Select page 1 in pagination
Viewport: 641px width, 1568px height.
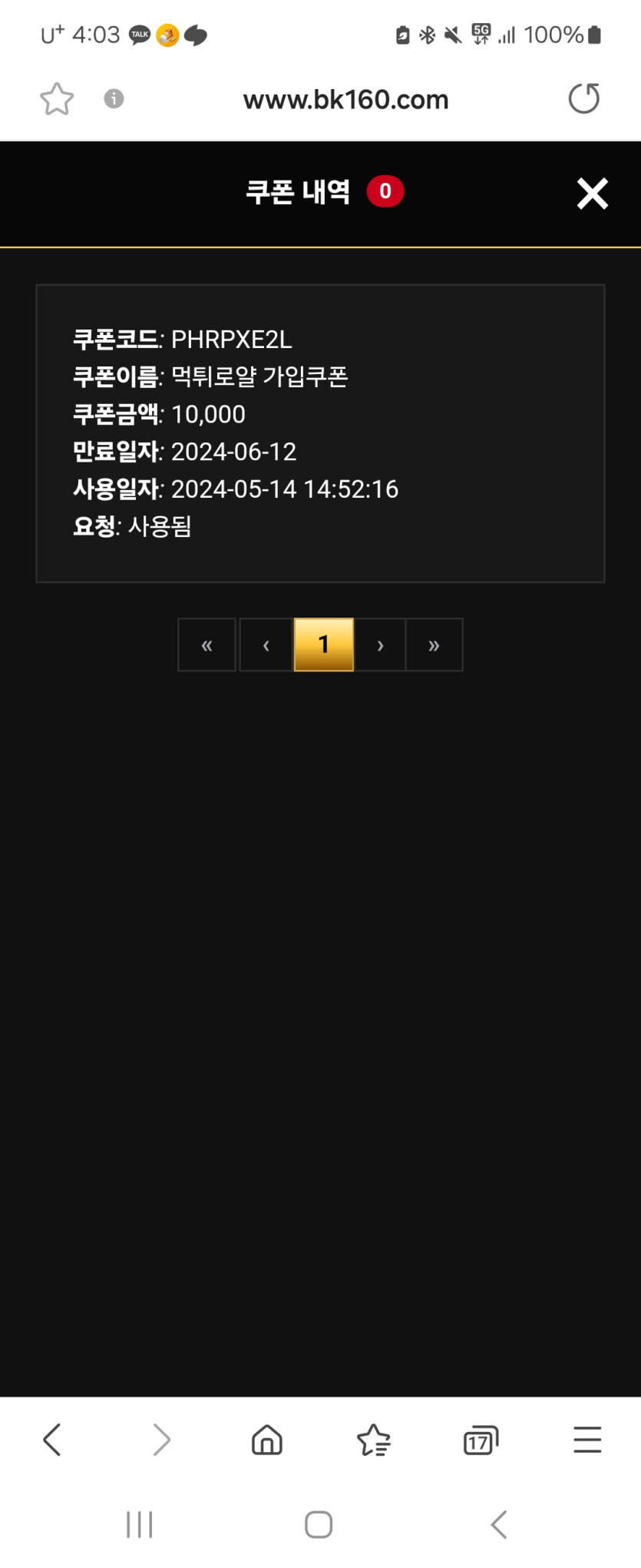[x=324, y=645]
